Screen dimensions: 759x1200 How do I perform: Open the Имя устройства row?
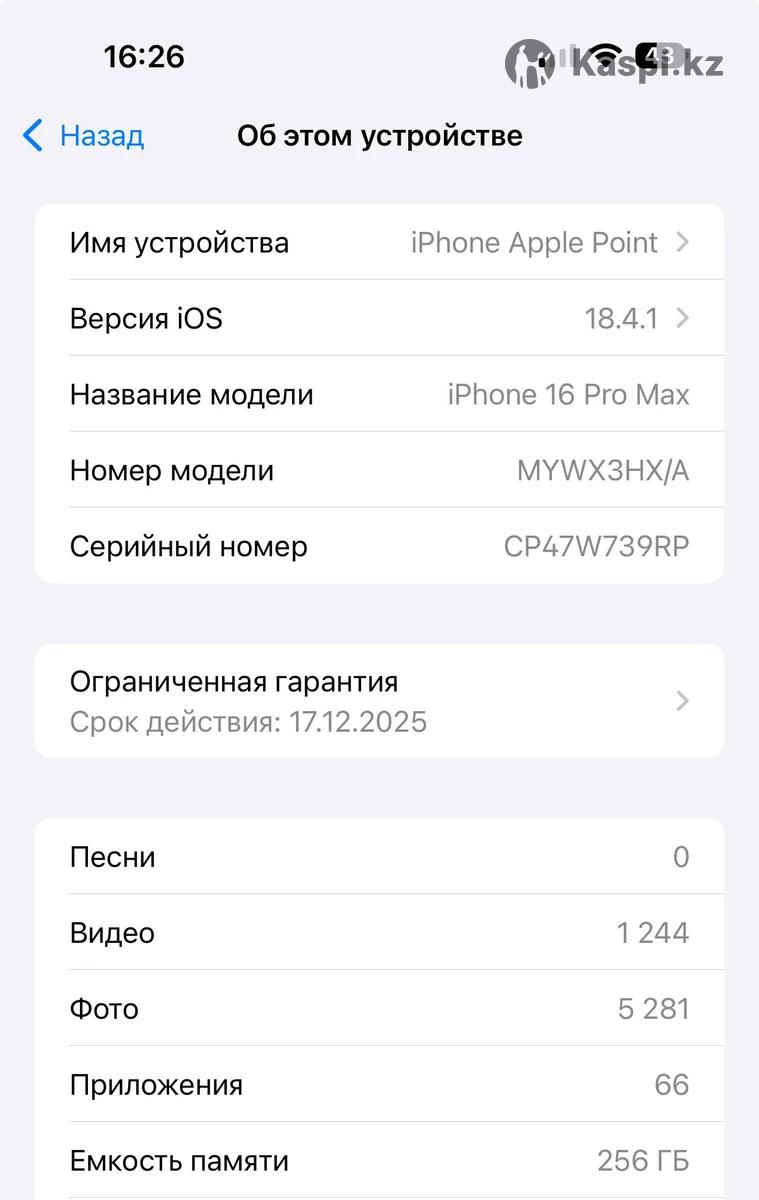tap(379, 243)
